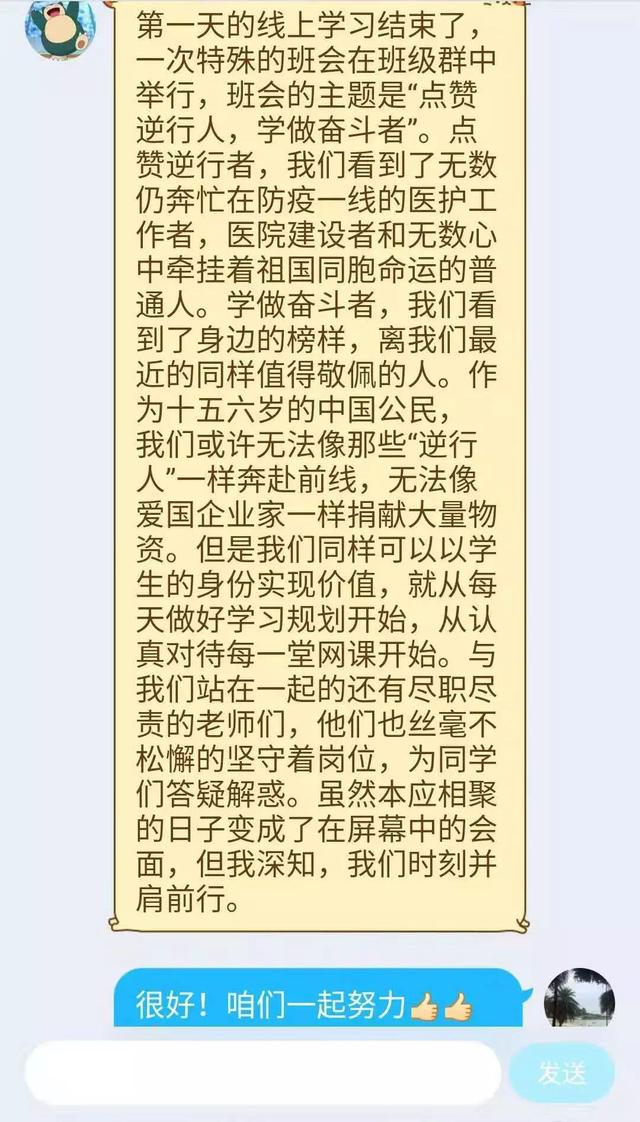Tap the 发送 send button

click(x=562, y=1073)
